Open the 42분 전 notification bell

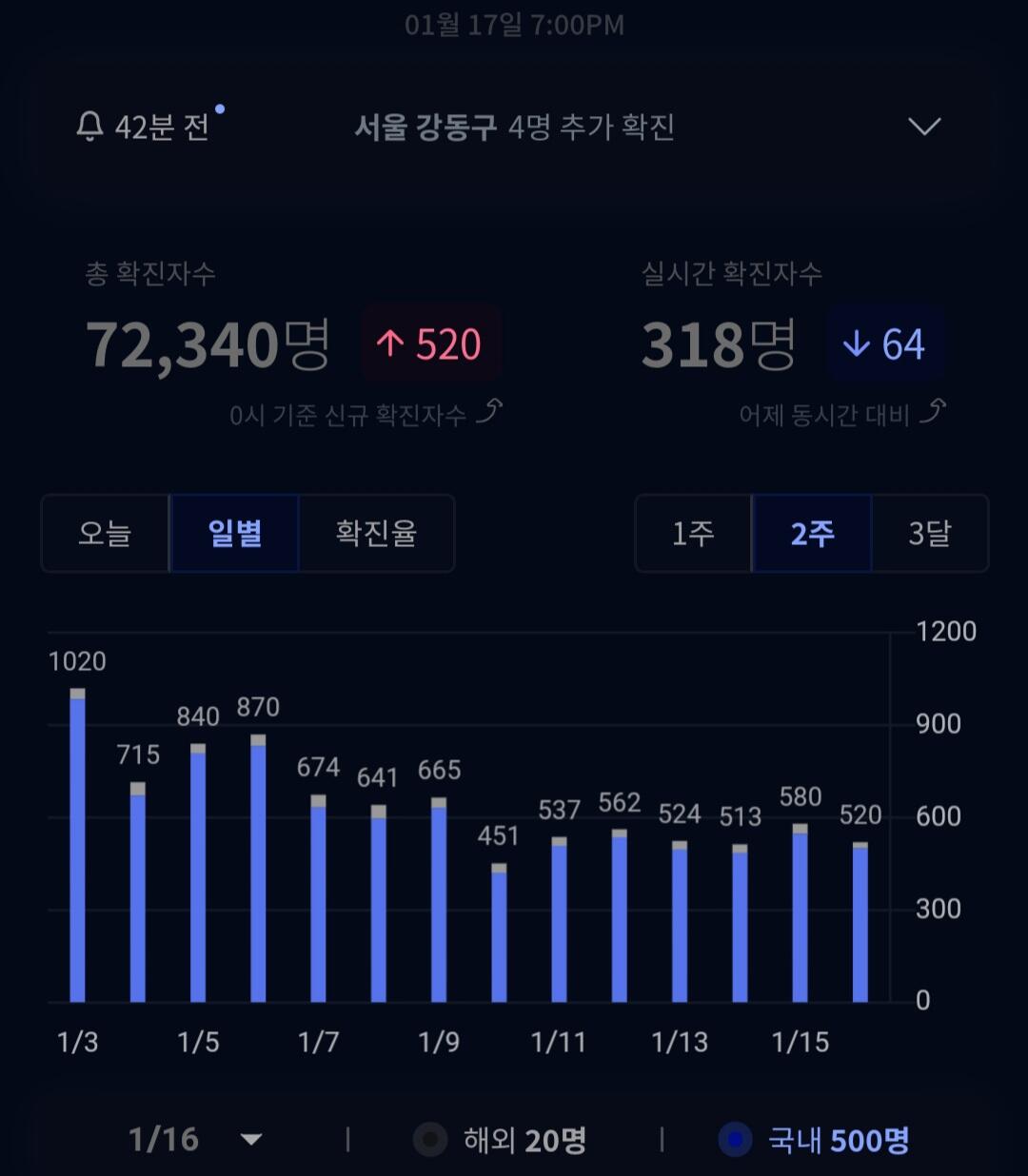(x=89, y=127)
